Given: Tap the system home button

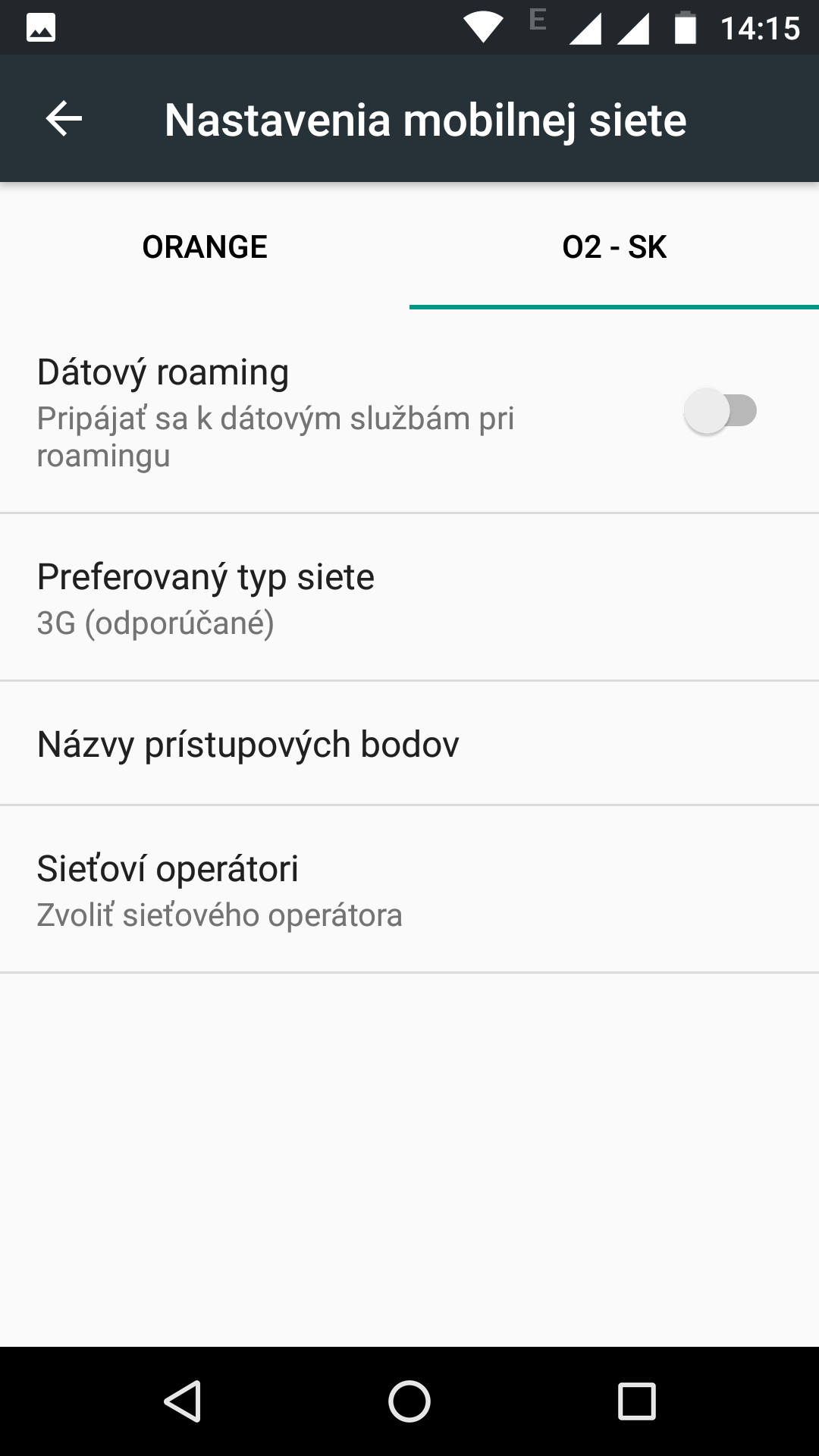Looking at the screenshot, I should pos(409,1401).
